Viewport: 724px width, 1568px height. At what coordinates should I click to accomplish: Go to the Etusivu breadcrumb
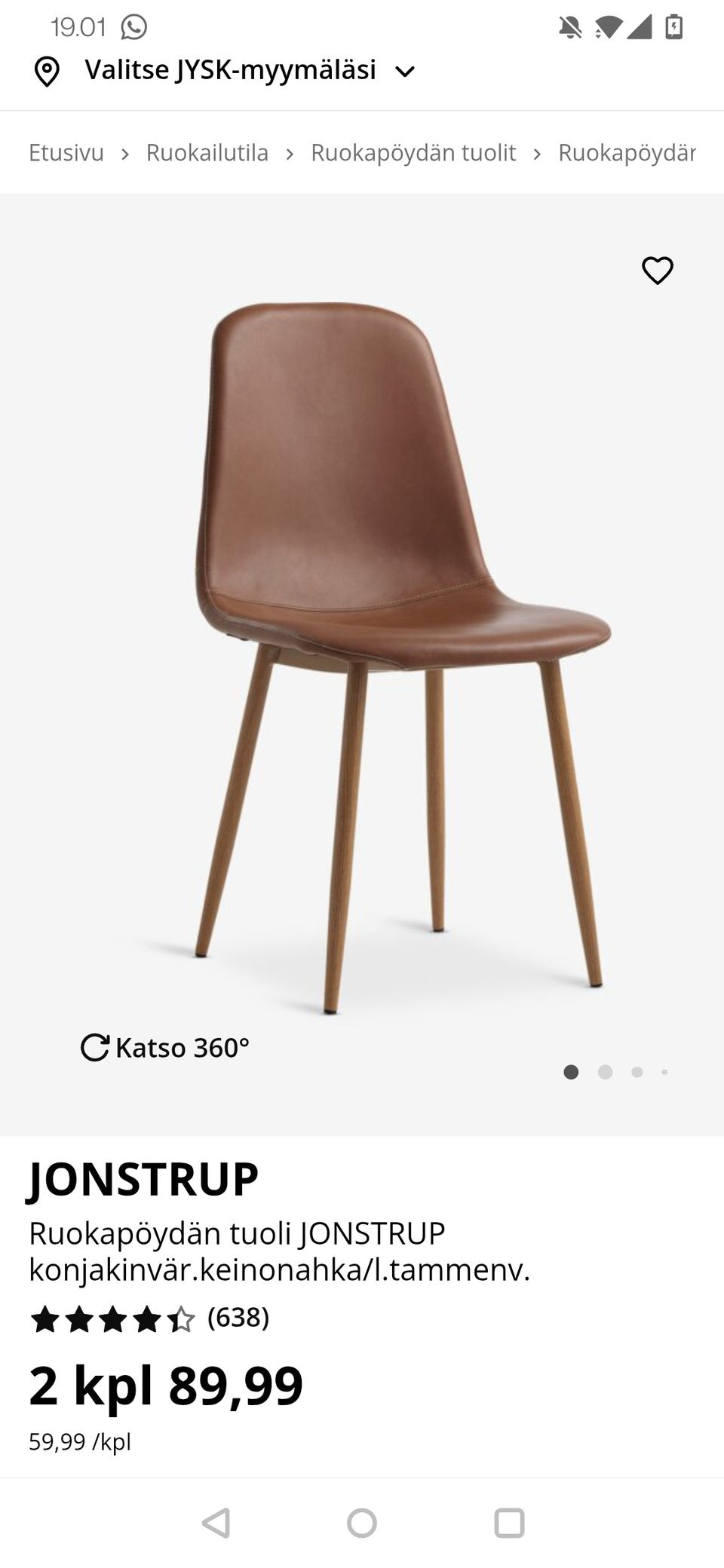[x=66, y=152]
